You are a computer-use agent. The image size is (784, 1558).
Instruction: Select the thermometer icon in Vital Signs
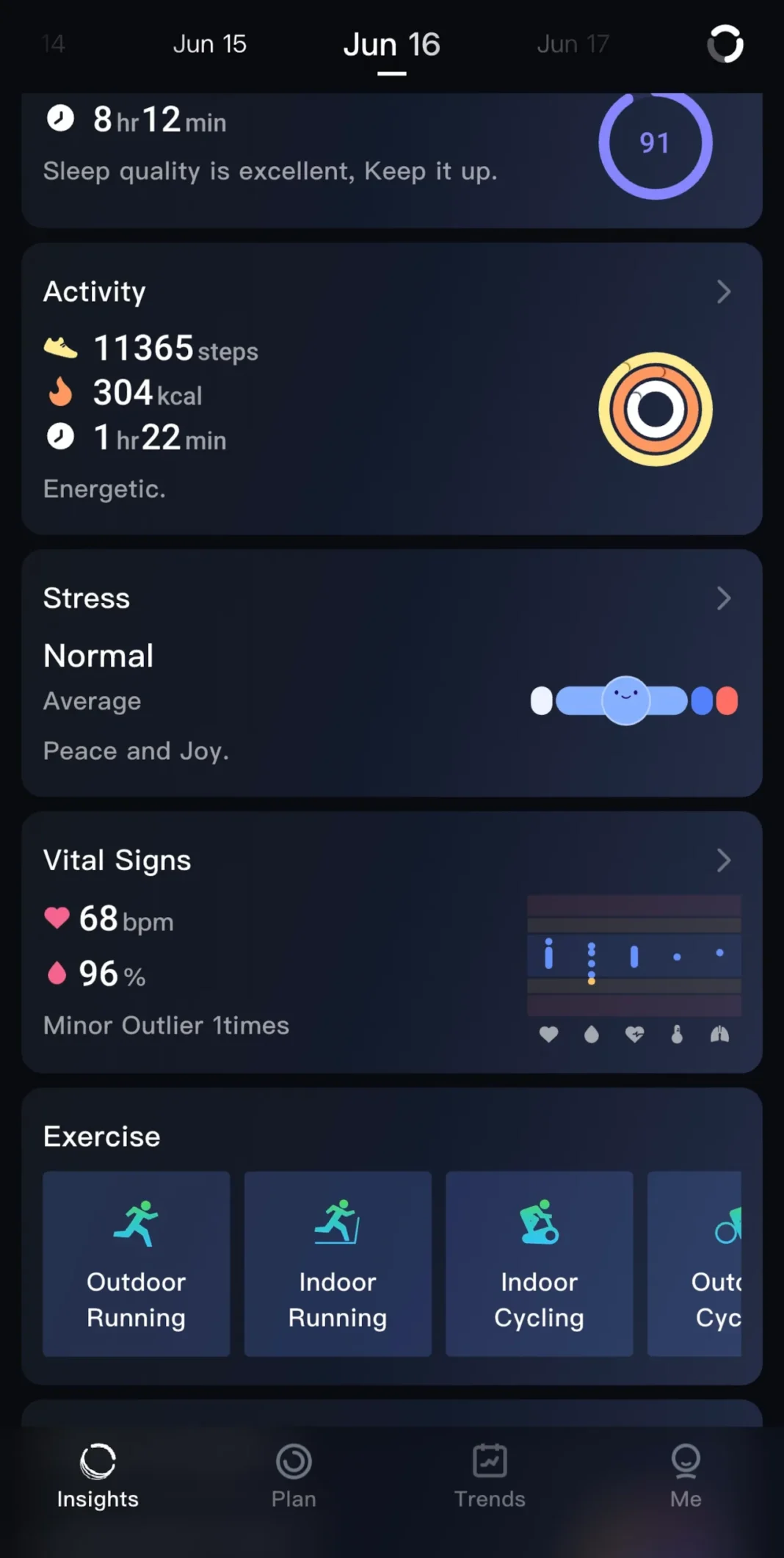point(676,1035)
